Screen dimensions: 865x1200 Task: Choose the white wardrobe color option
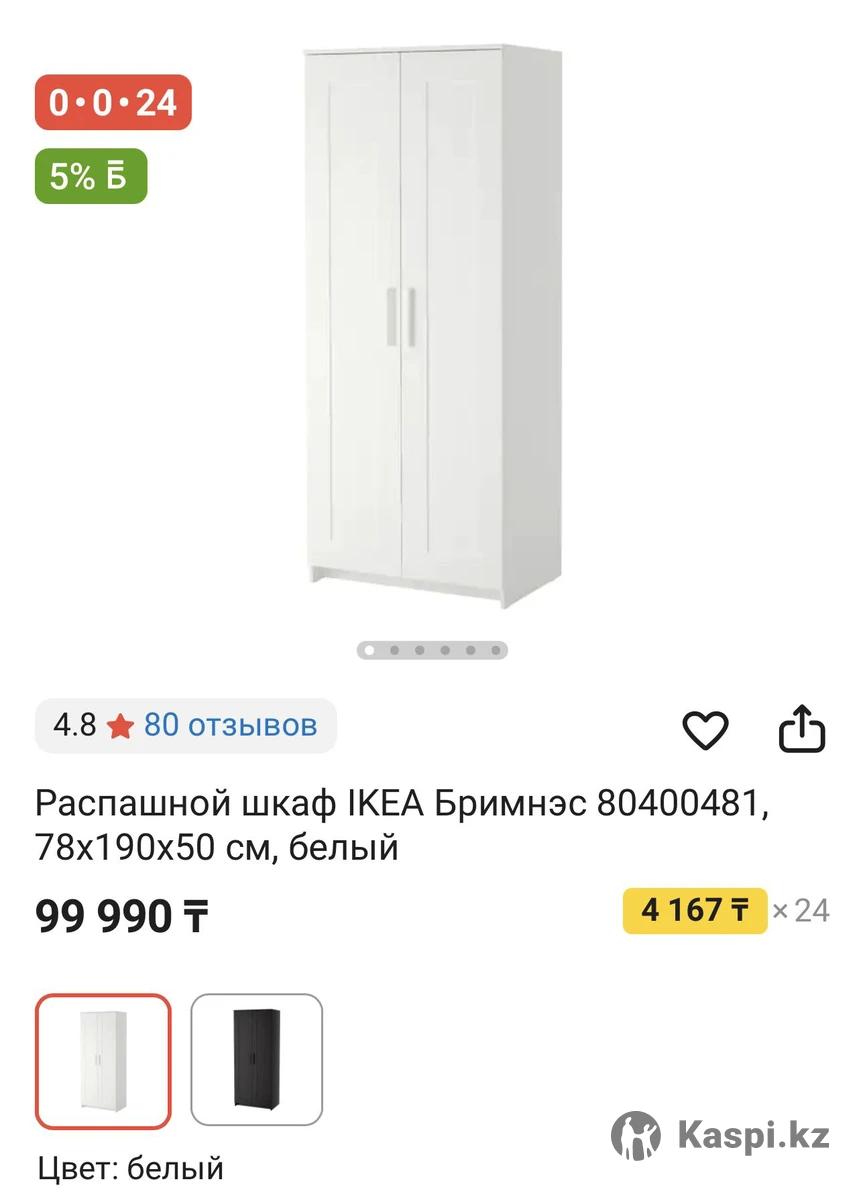coord(103,1060)
